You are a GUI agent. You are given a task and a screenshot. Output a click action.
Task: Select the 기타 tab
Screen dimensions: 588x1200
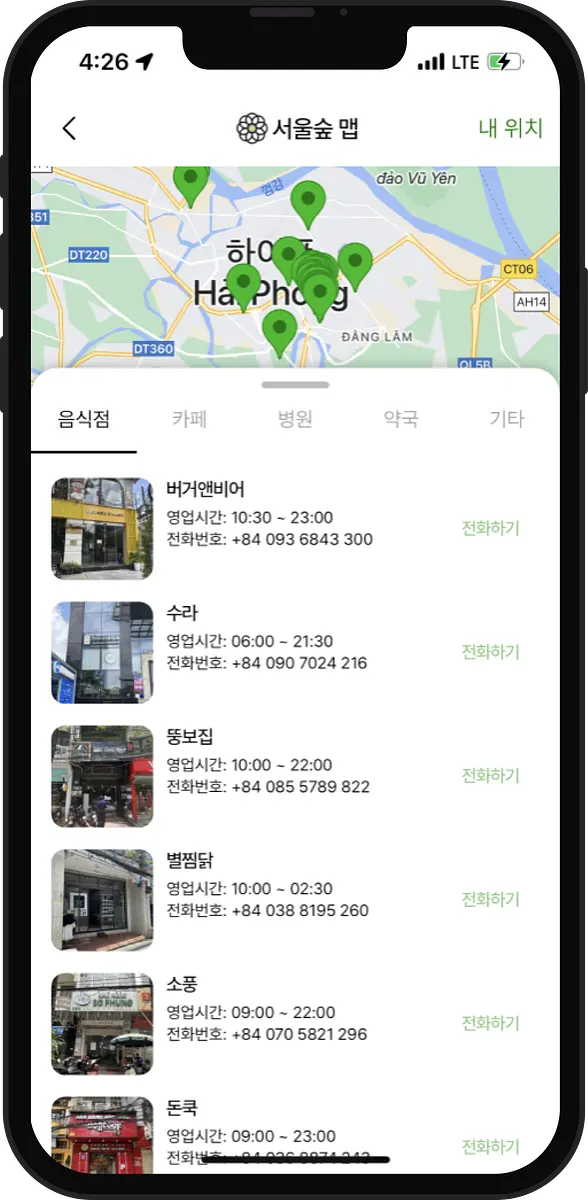(x=506, y=419)
